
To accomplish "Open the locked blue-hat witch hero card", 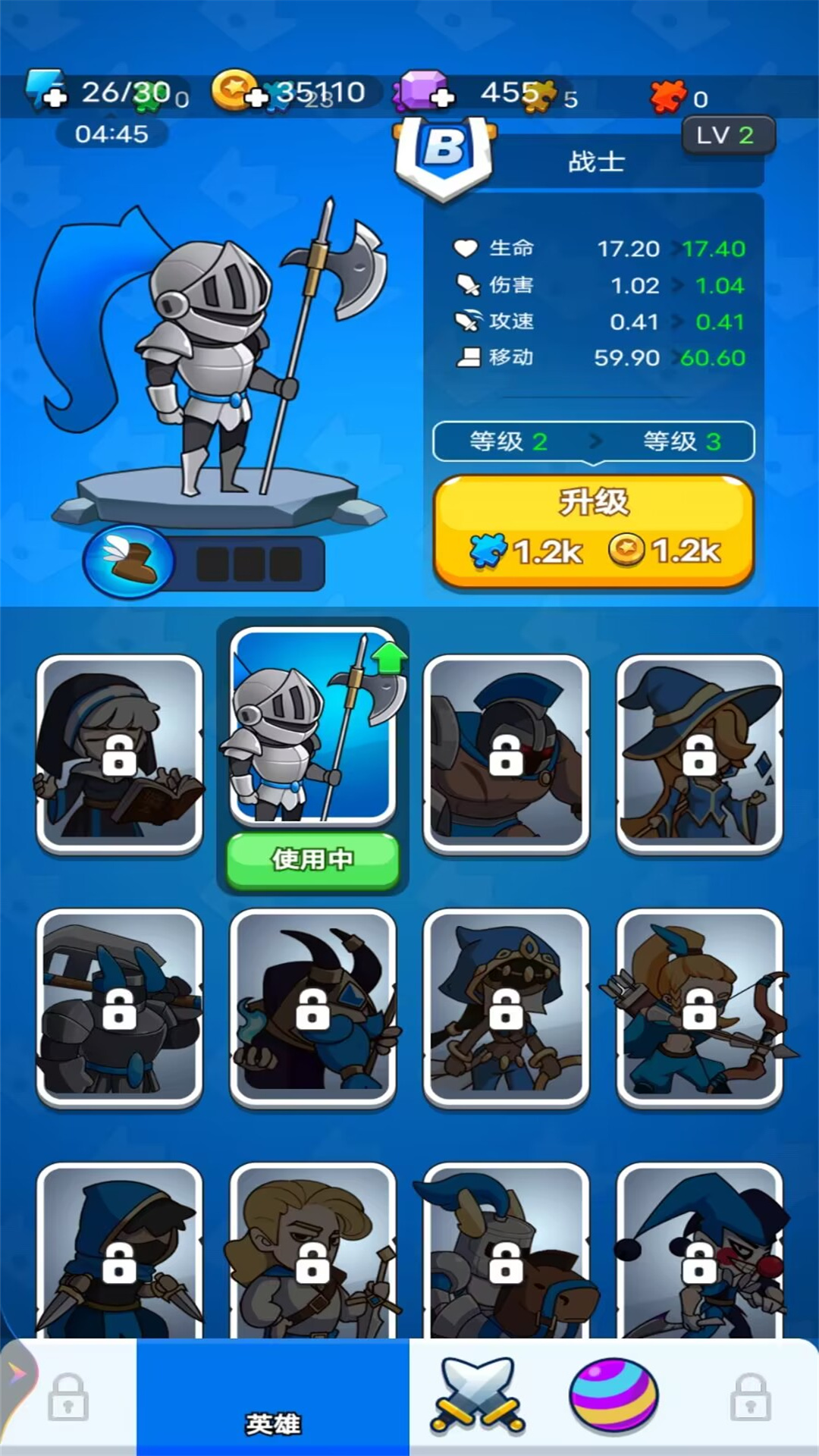I will [x=699, y=755].
